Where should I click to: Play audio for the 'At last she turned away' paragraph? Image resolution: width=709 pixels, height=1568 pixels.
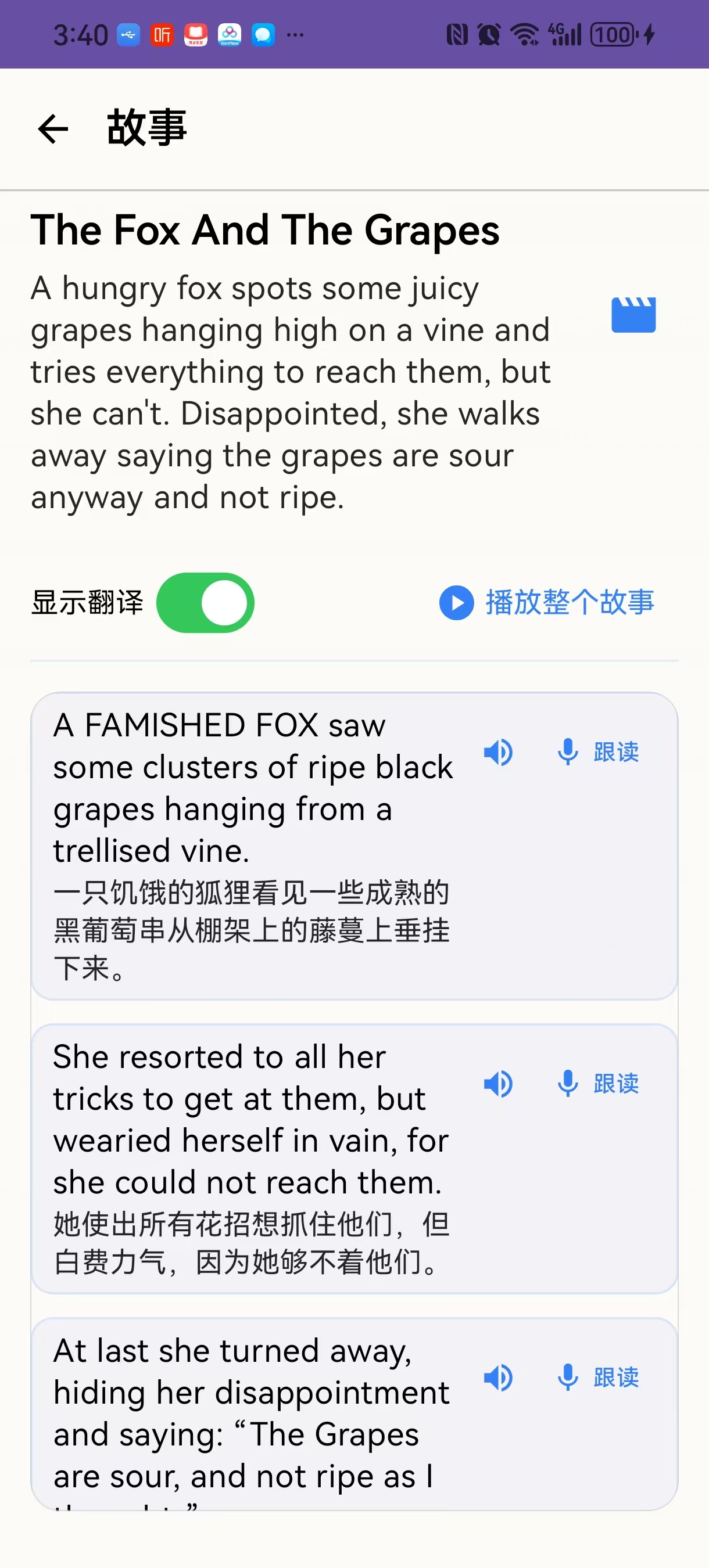(x=497, y=1378)
